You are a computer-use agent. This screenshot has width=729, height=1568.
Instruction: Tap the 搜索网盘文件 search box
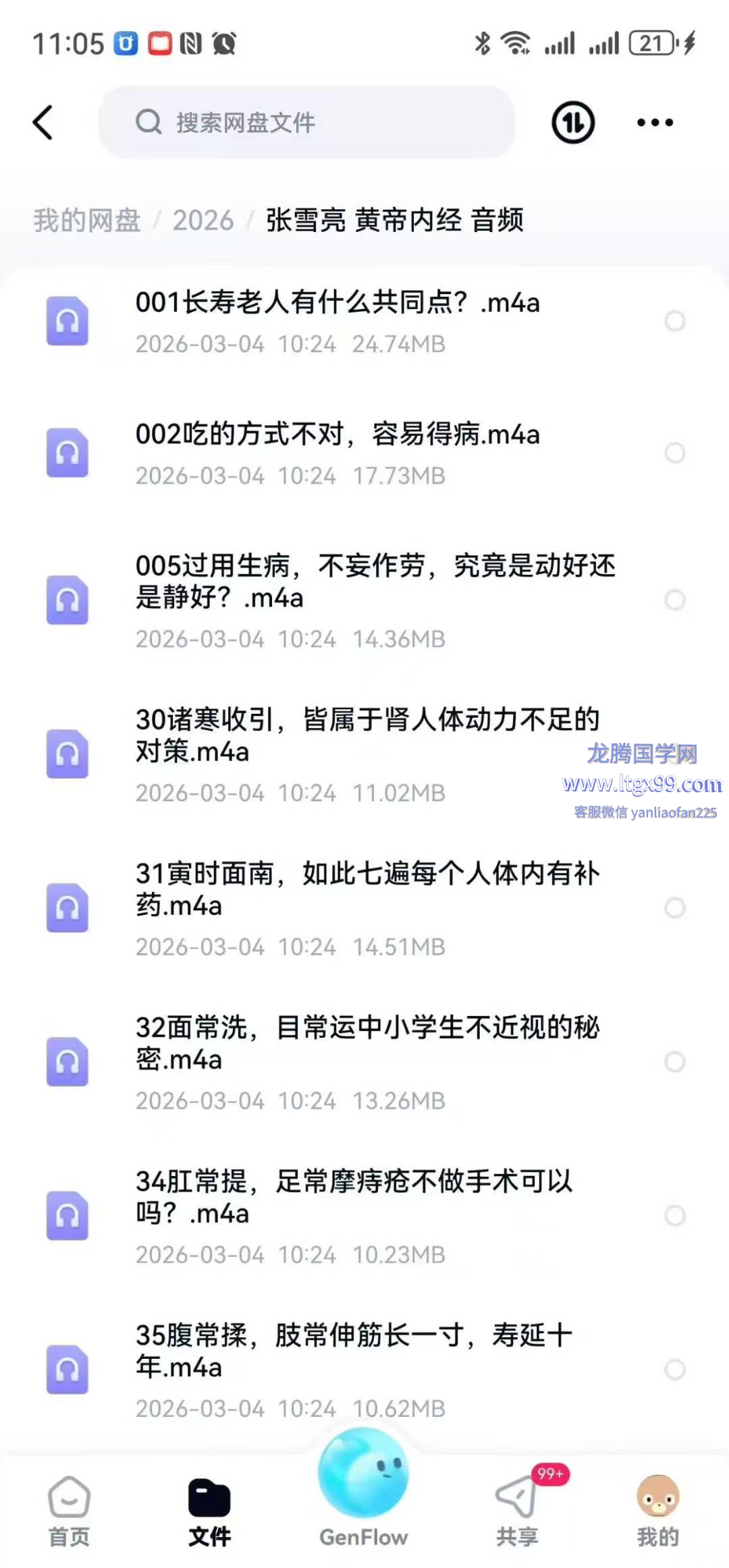click(x=307, y=123)
